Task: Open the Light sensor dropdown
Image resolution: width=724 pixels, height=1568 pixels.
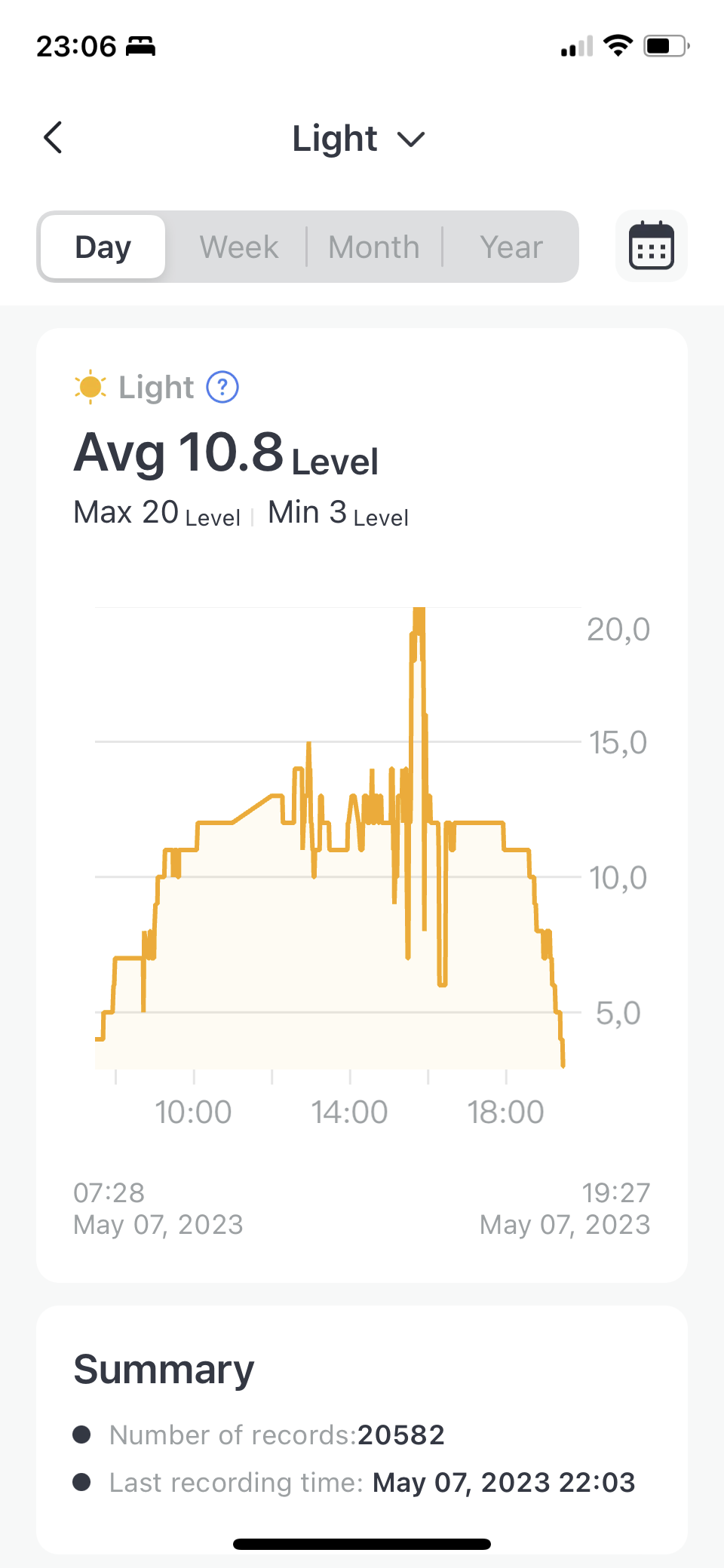Action: click(x=359, y=139)
